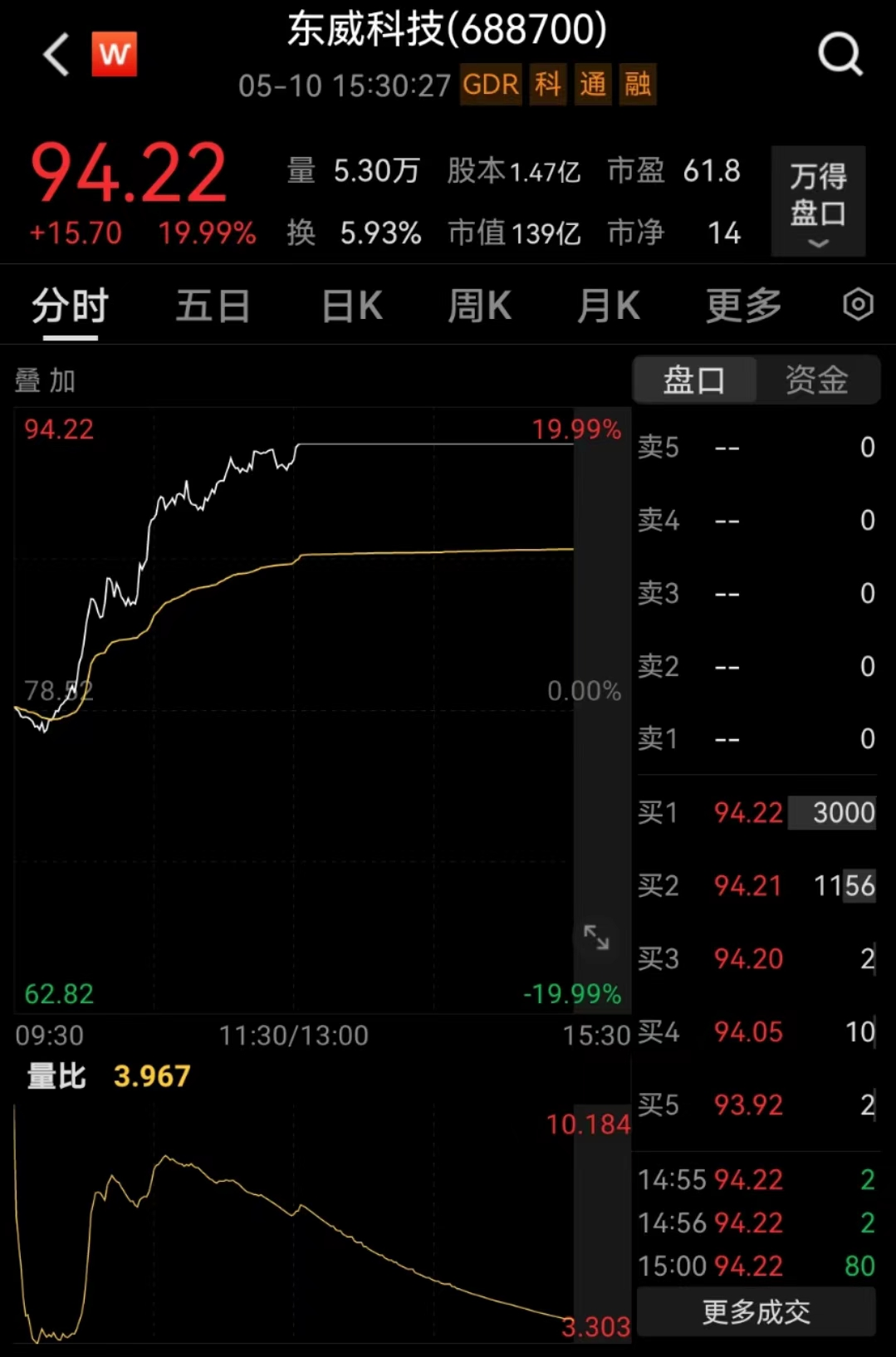Switch to the 五日 chart tab
This screenshot has width=896, height=1357.
point(213,306)
